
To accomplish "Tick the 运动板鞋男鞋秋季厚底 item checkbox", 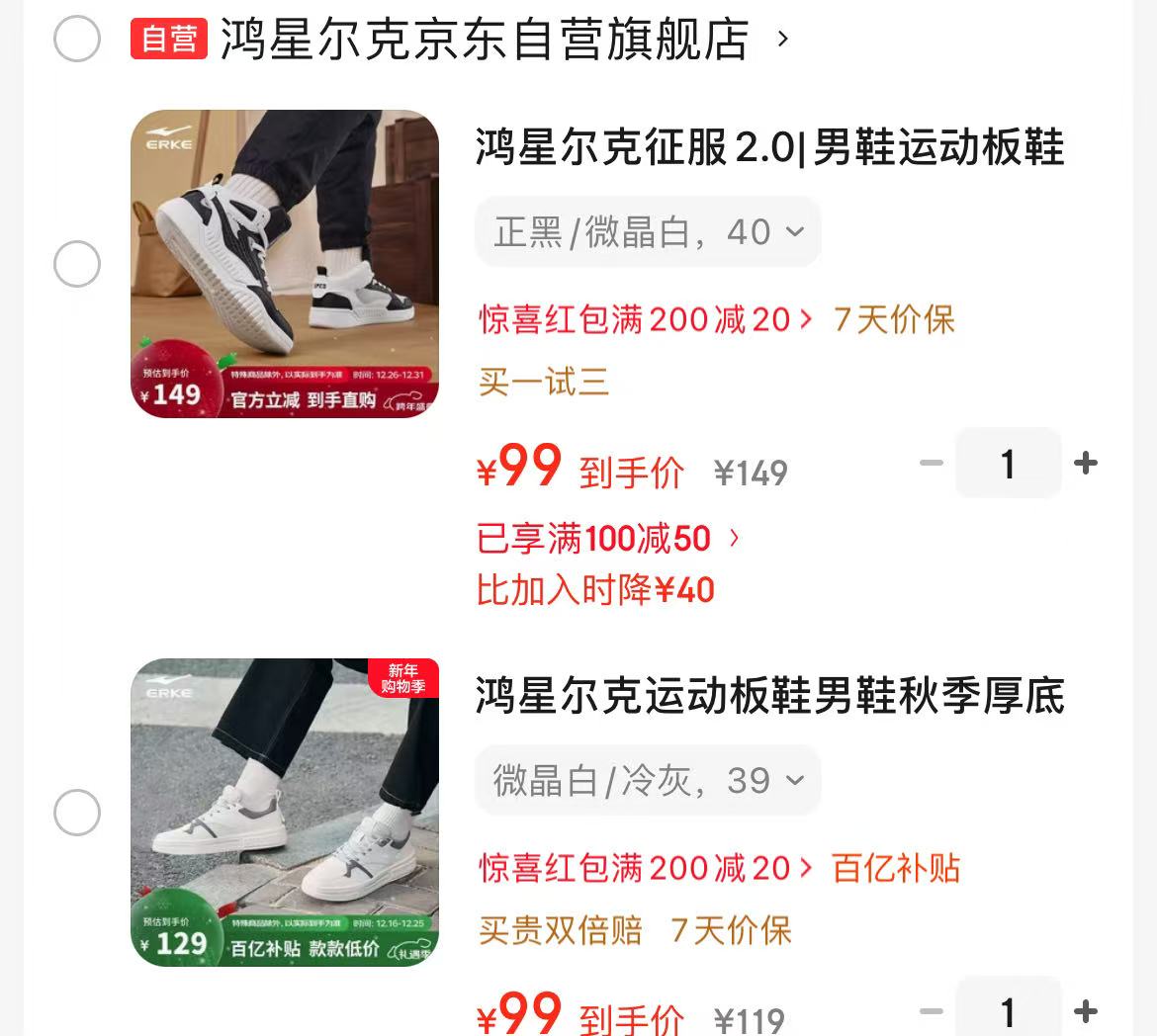I will click(x=77, y=813).
